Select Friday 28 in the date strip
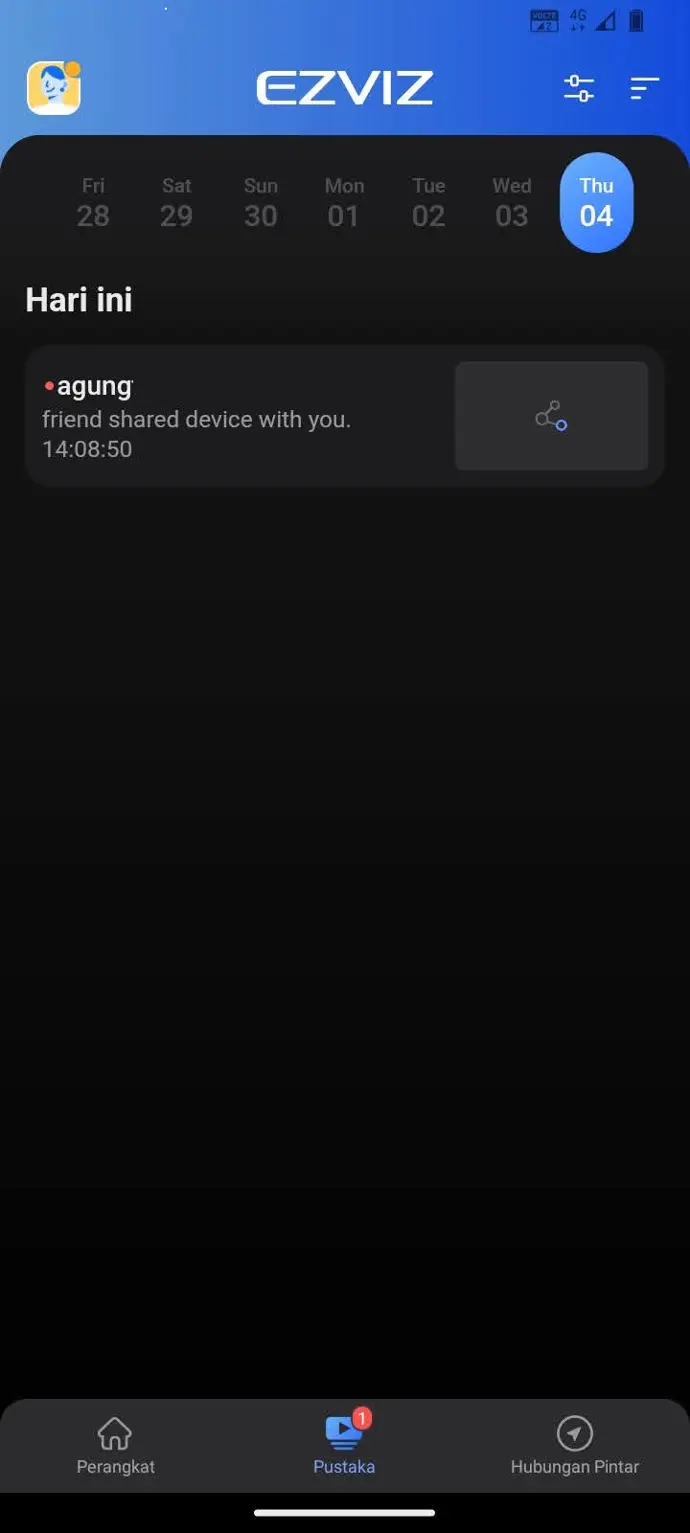Viewport: 690px width, 1533px height. click(x=93, y=203)
